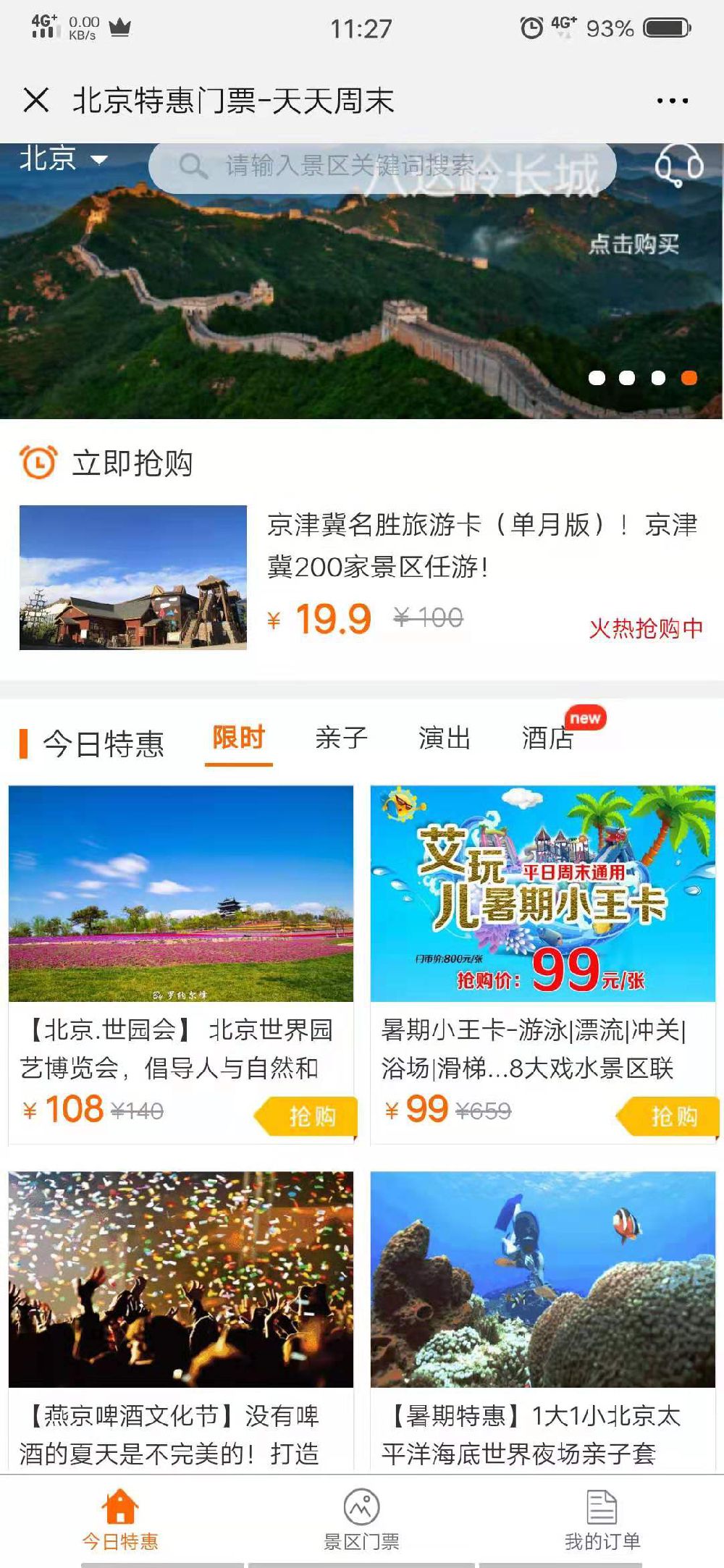Screen dimensions: 724x1568
Task: Open the three-dot overflow menu
Action: (x=672, y=101)
